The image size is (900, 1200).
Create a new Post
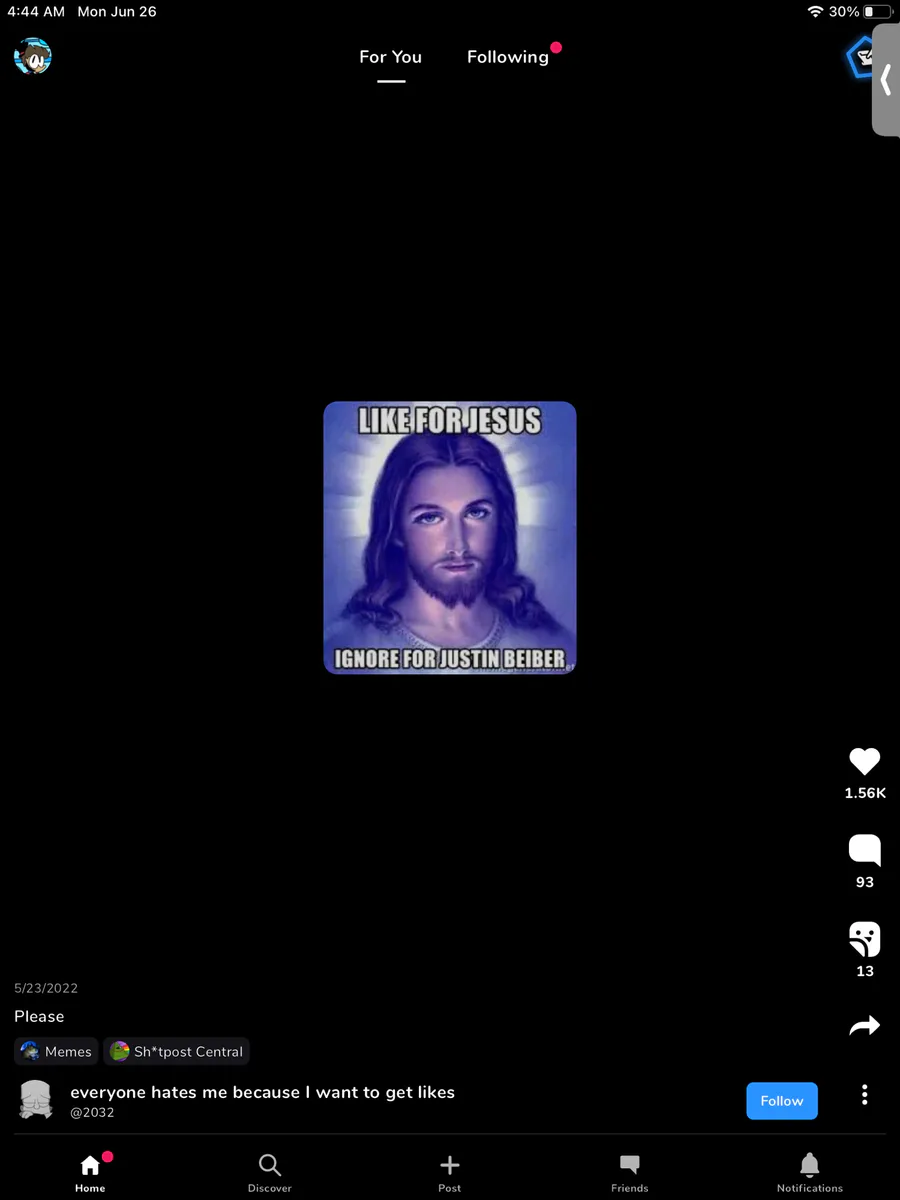(450, 1172)
